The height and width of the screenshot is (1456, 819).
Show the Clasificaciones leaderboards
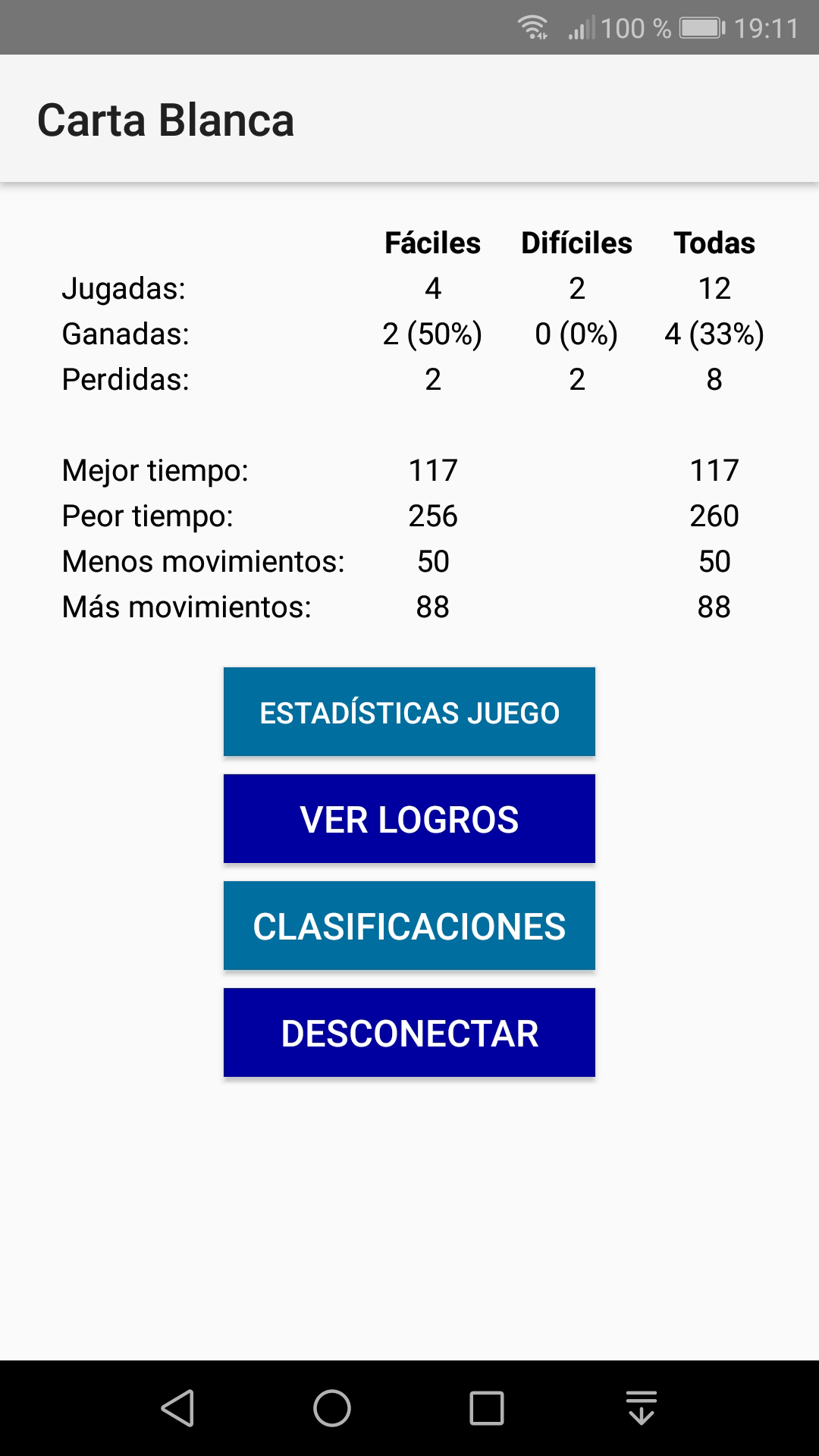pos(409,926)
